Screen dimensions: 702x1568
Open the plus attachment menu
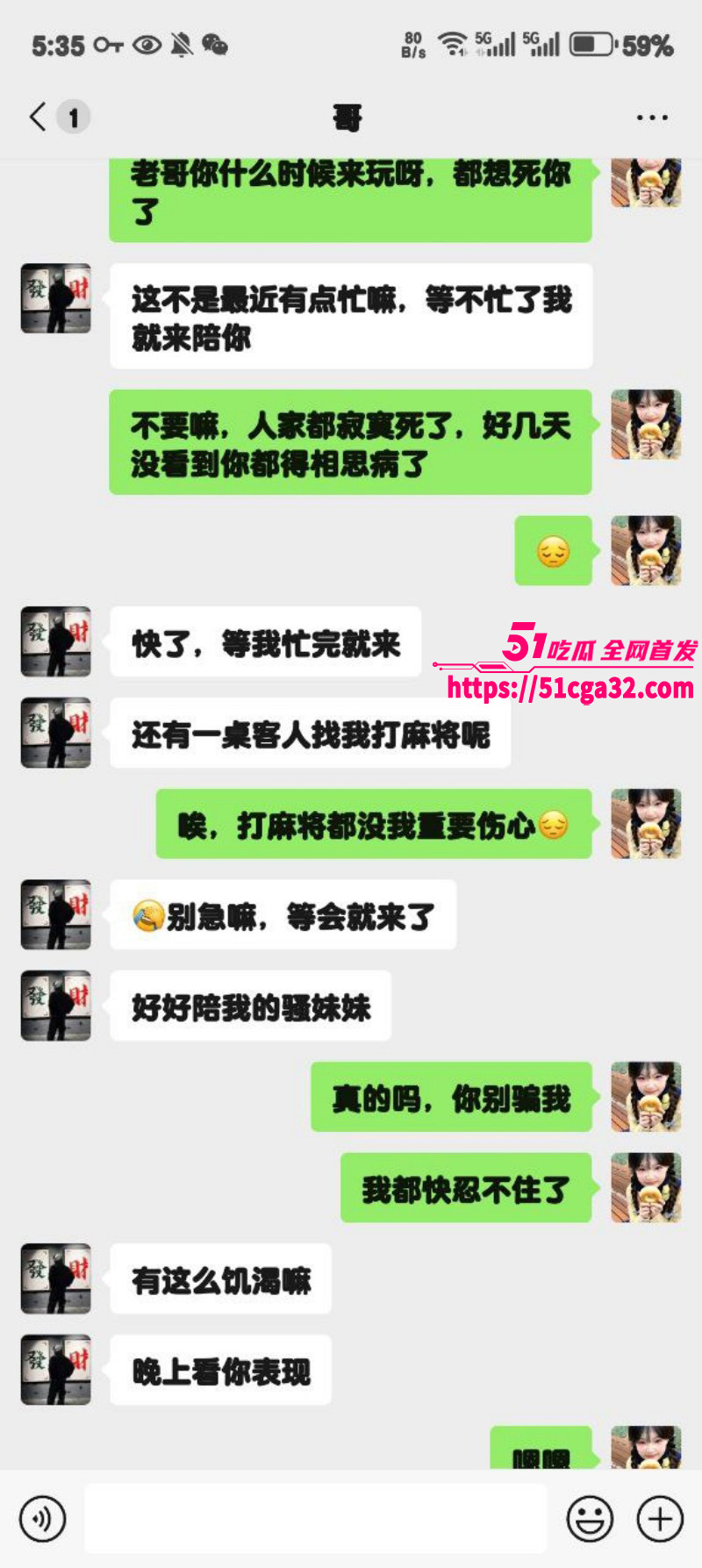[660, 1518]
